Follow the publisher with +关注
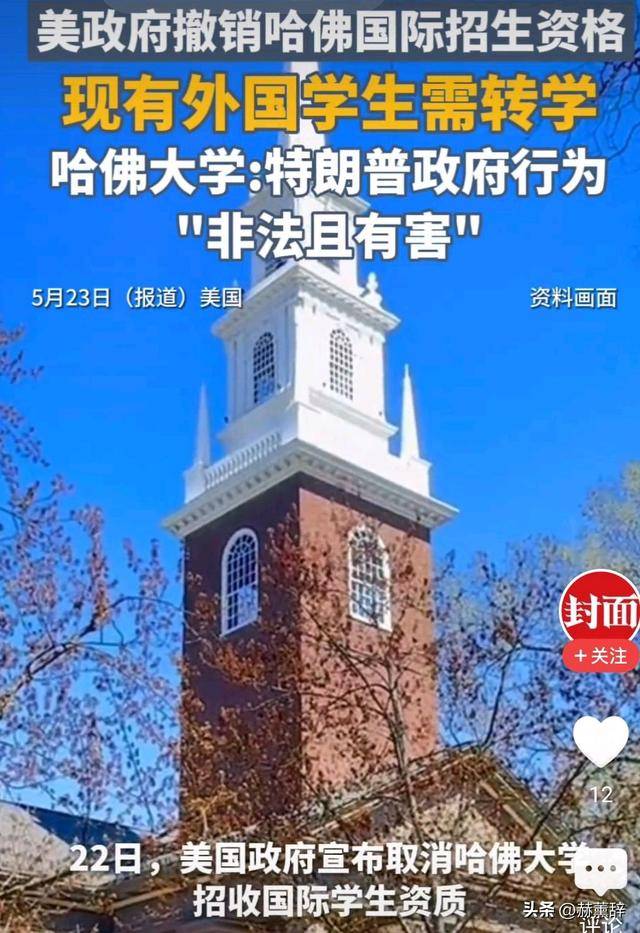Screen dimensions: 640x933 click(x=601, y=656)
